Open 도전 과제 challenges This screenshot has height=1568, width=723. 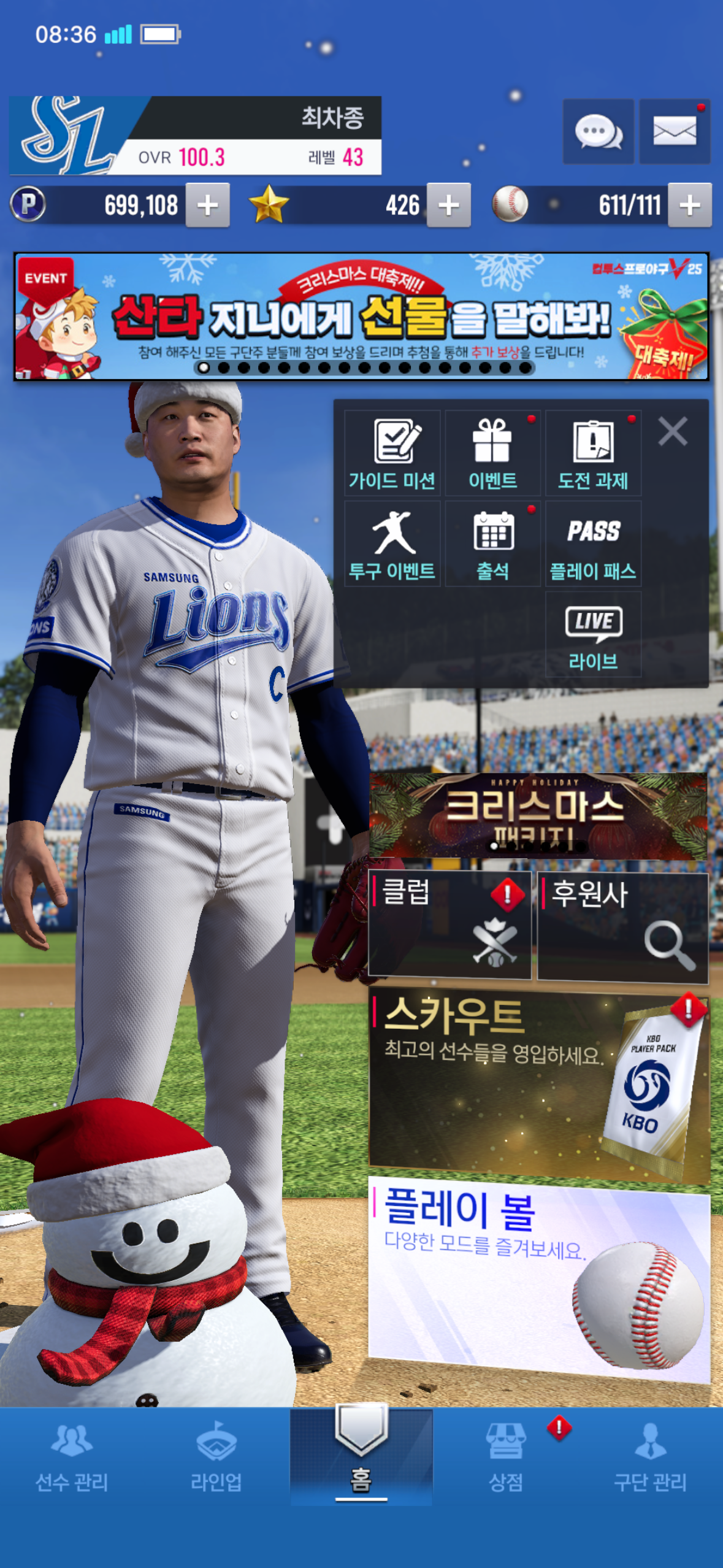point(593,453)
